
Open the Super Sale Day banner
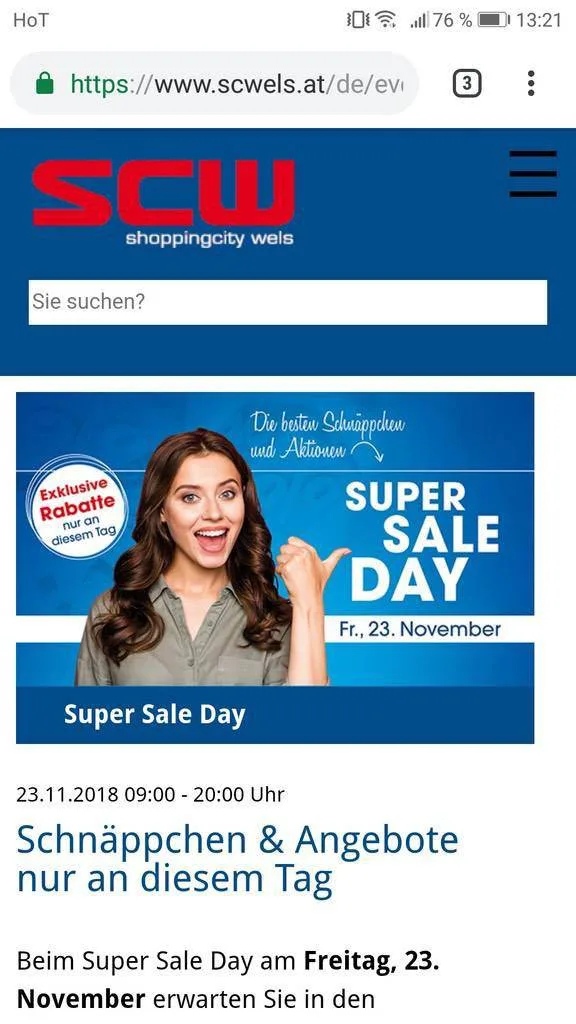point(275,568)
